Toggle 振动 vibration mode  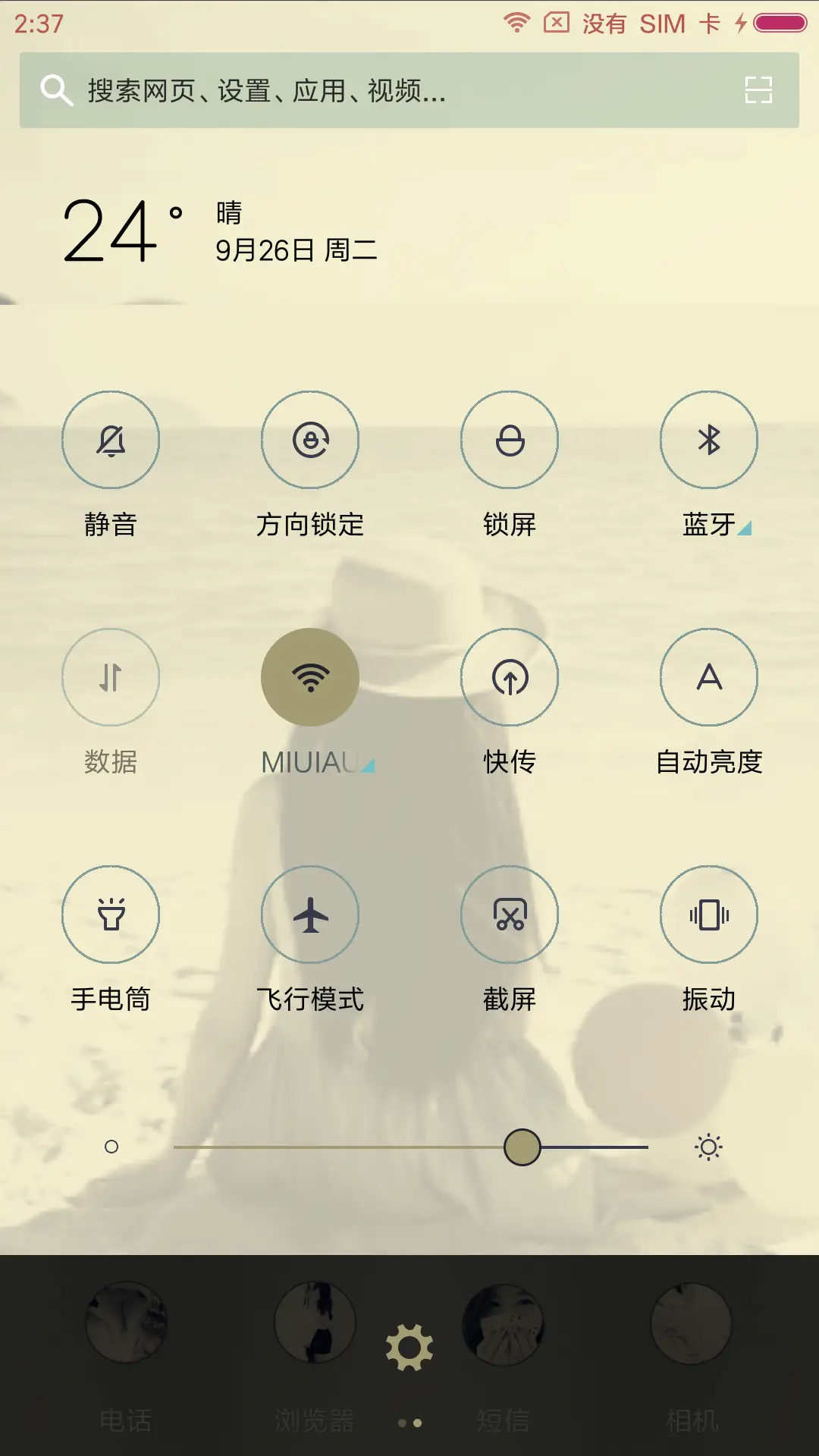(x=708, y=915)
